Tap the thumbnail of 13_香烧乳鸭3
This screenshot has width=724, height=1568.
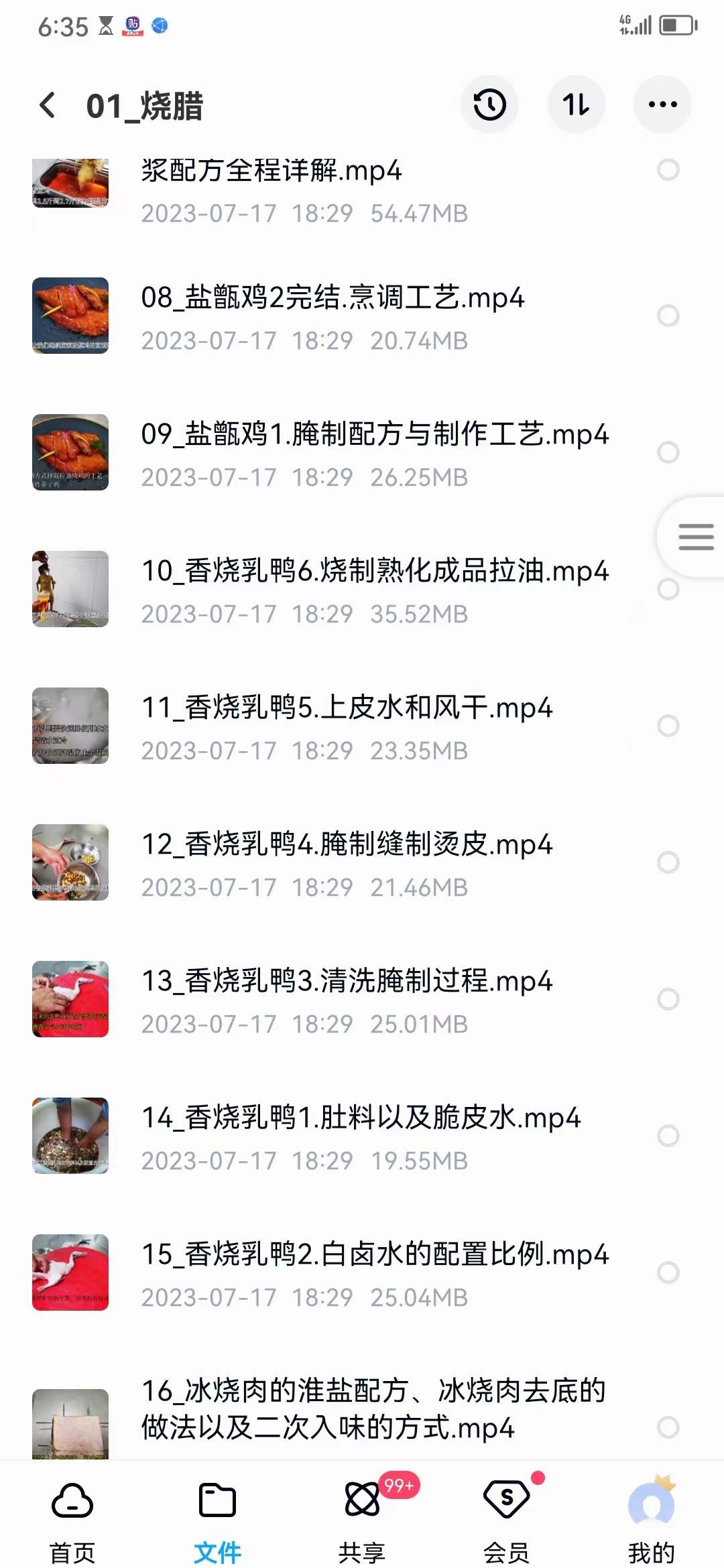[x=70, y=1000]
